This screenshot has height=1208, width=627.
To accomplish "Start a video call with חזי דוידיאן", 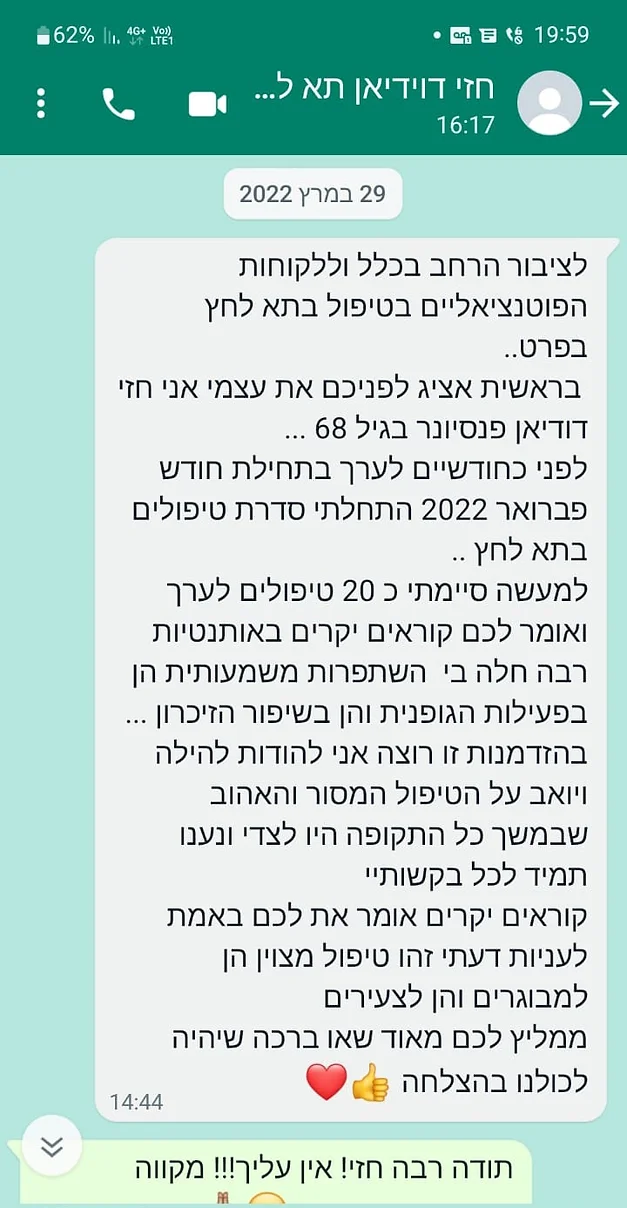I will (207, 103).
